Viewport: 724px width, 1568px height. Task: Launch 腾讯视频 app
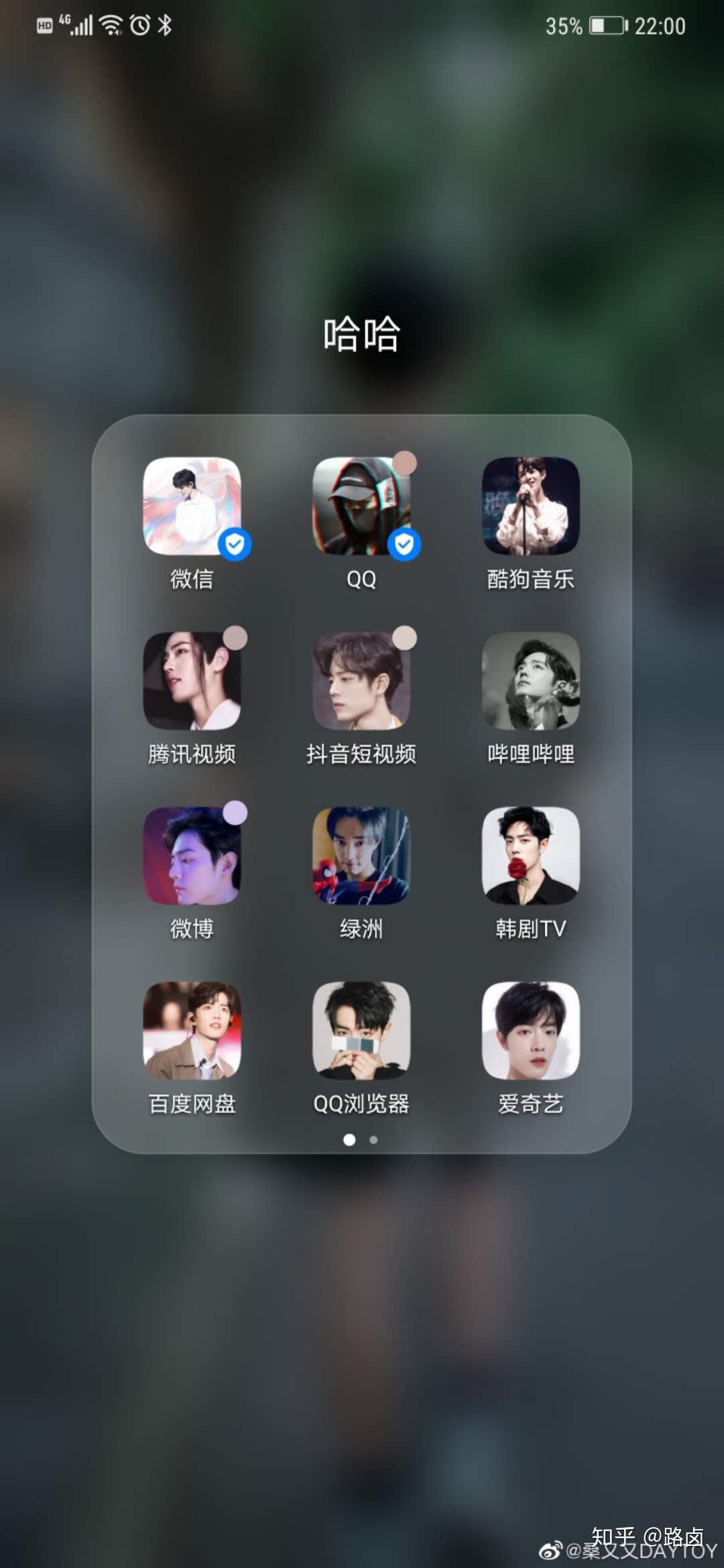(192, 681)
